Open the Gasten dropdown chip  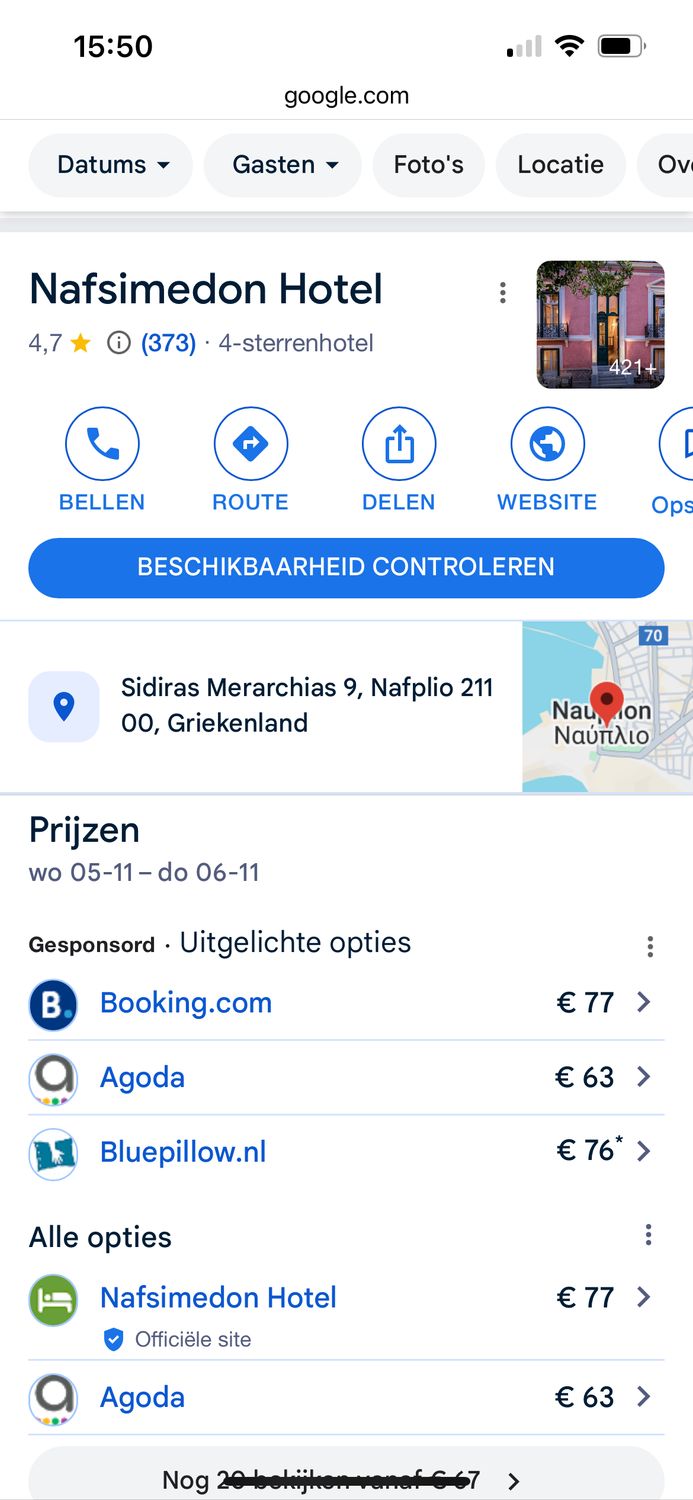(283, 165)
